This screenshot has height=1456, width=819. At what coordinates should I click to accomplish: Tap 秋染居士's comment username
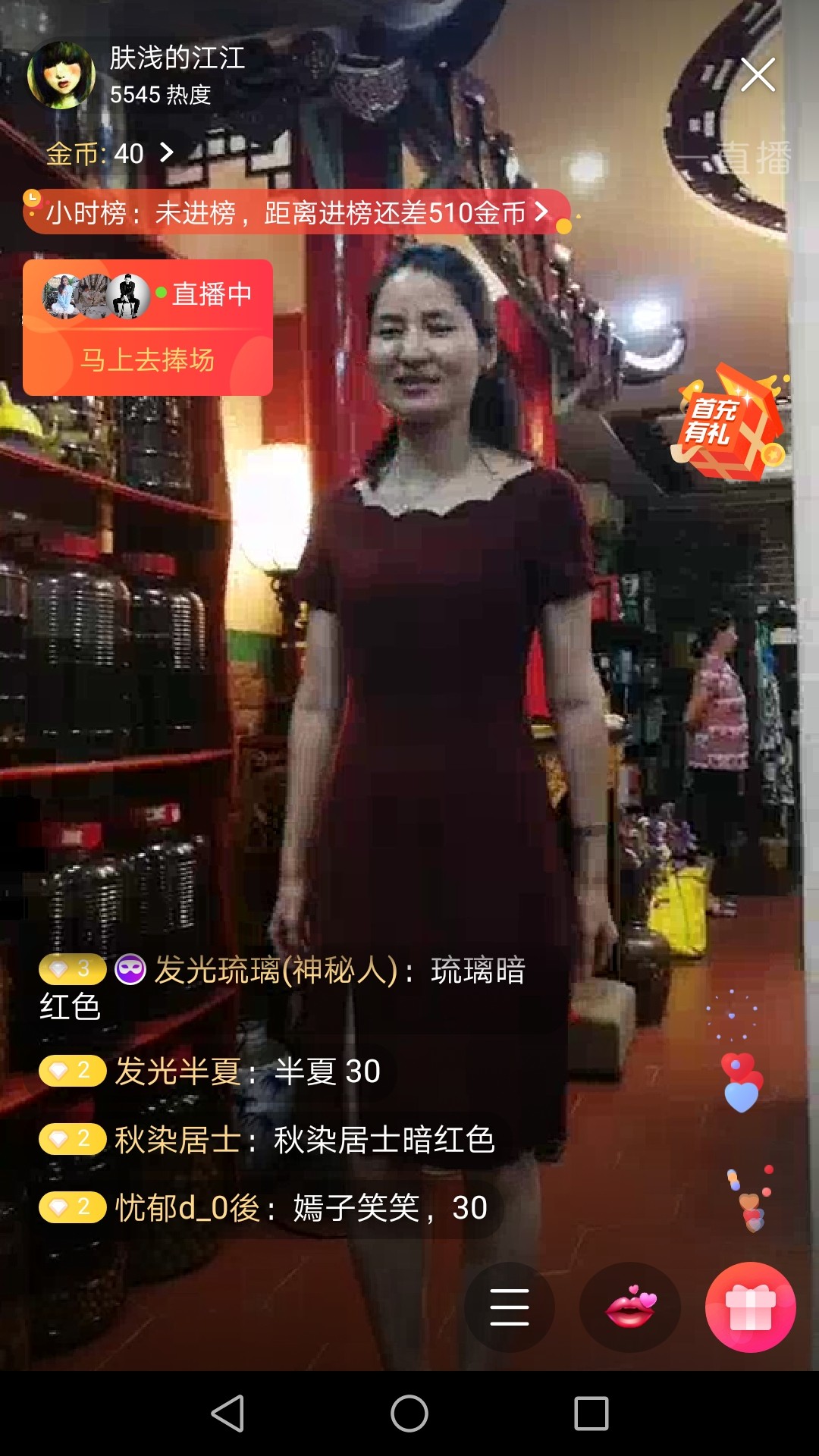(x=177, y=1140)
